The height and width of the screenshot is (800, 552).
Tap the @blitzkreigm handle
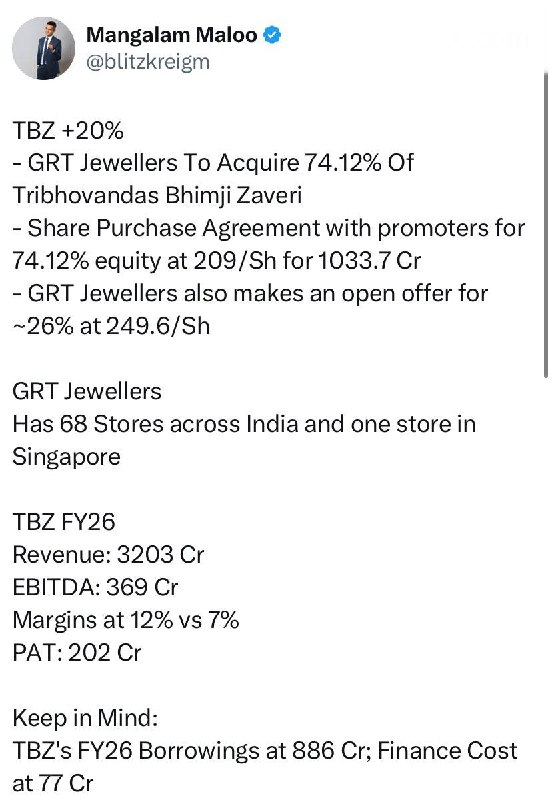pos(148,62)
